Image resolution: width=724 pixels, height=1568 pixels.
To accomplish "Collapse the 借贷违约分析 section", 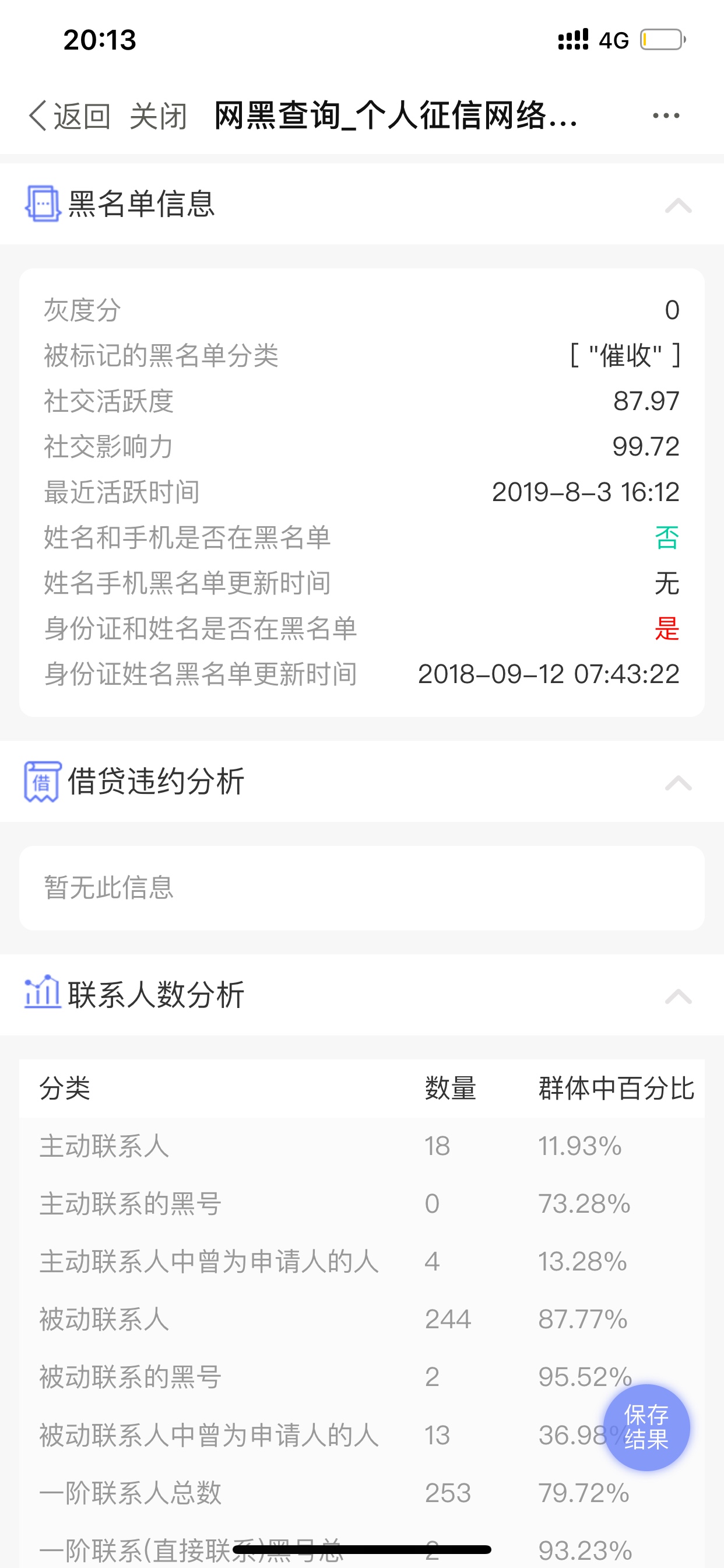I will (x=679, y=782).
